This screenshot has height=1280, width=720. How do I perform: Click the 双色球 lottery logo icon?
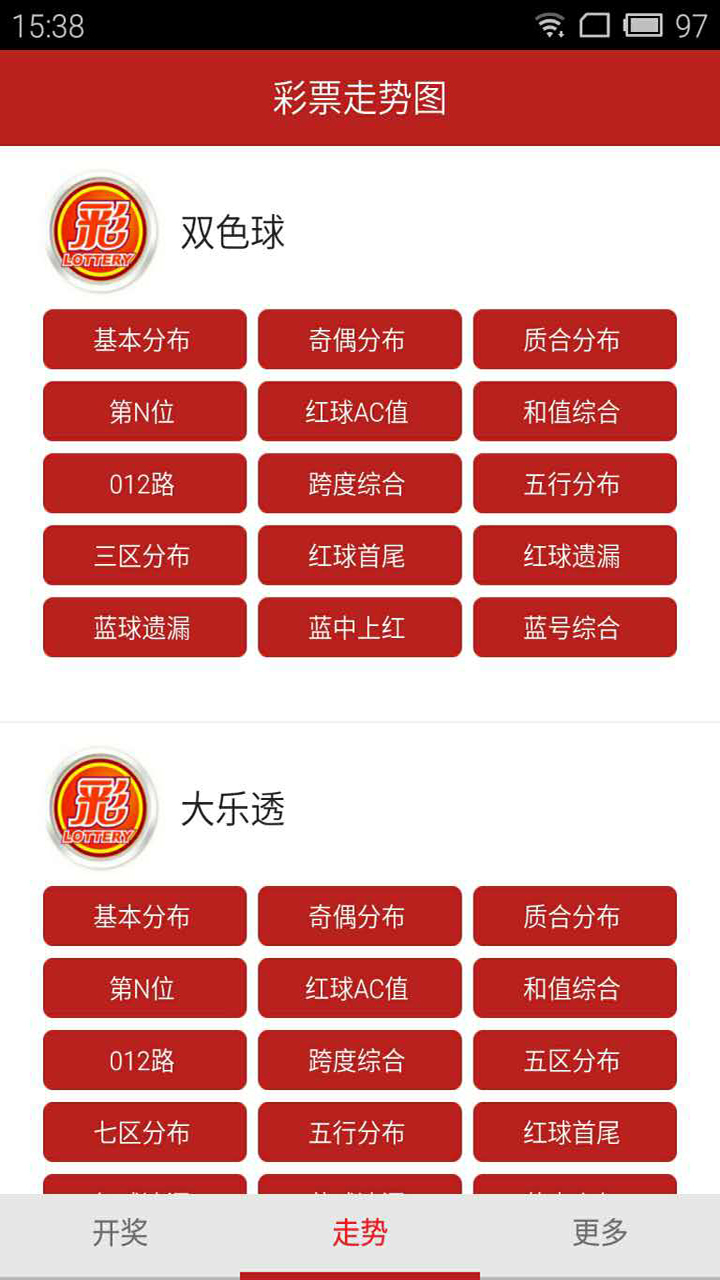coord(99,231)
